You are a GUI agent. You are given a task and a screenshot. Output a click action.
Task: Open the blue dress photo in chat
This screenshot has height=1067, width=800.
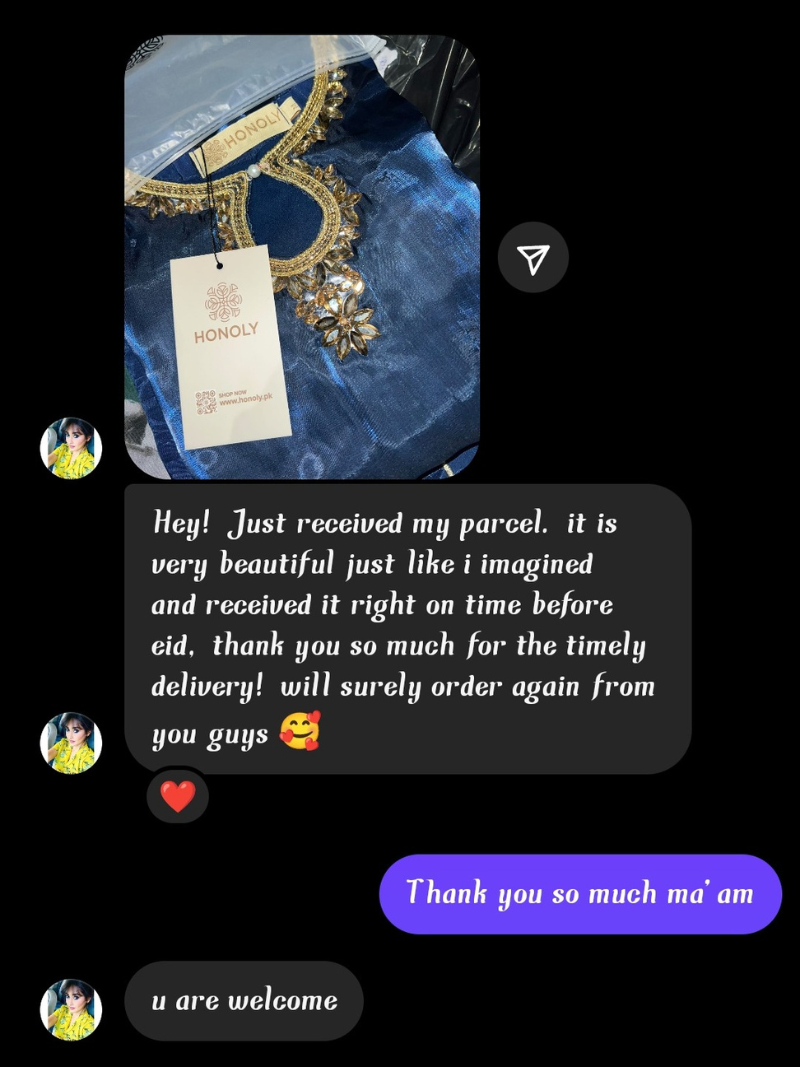(x=301, y=256)
